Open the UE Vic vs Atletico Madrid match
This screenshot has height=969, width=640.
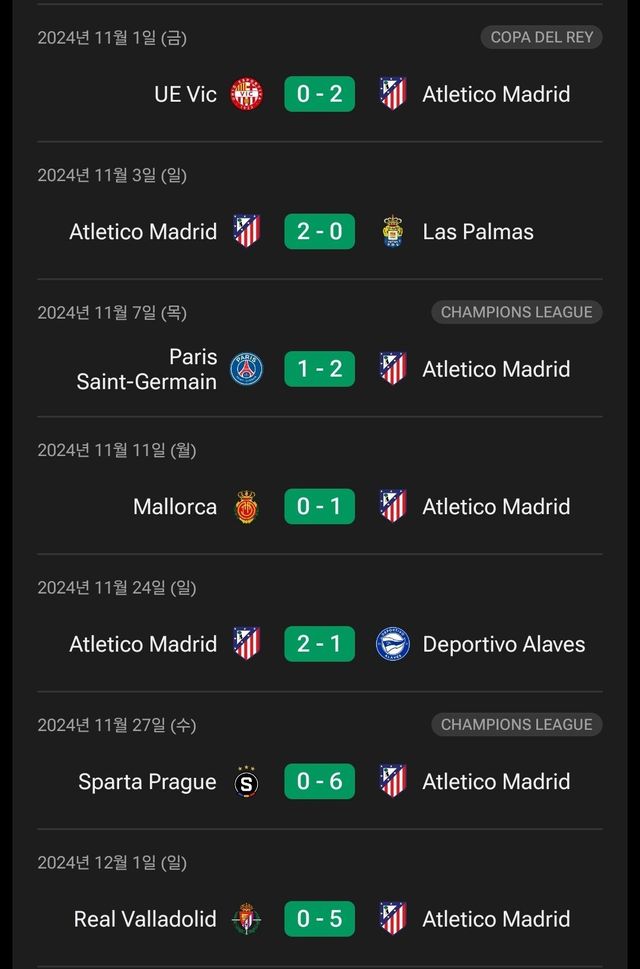(x=319, y=94)
